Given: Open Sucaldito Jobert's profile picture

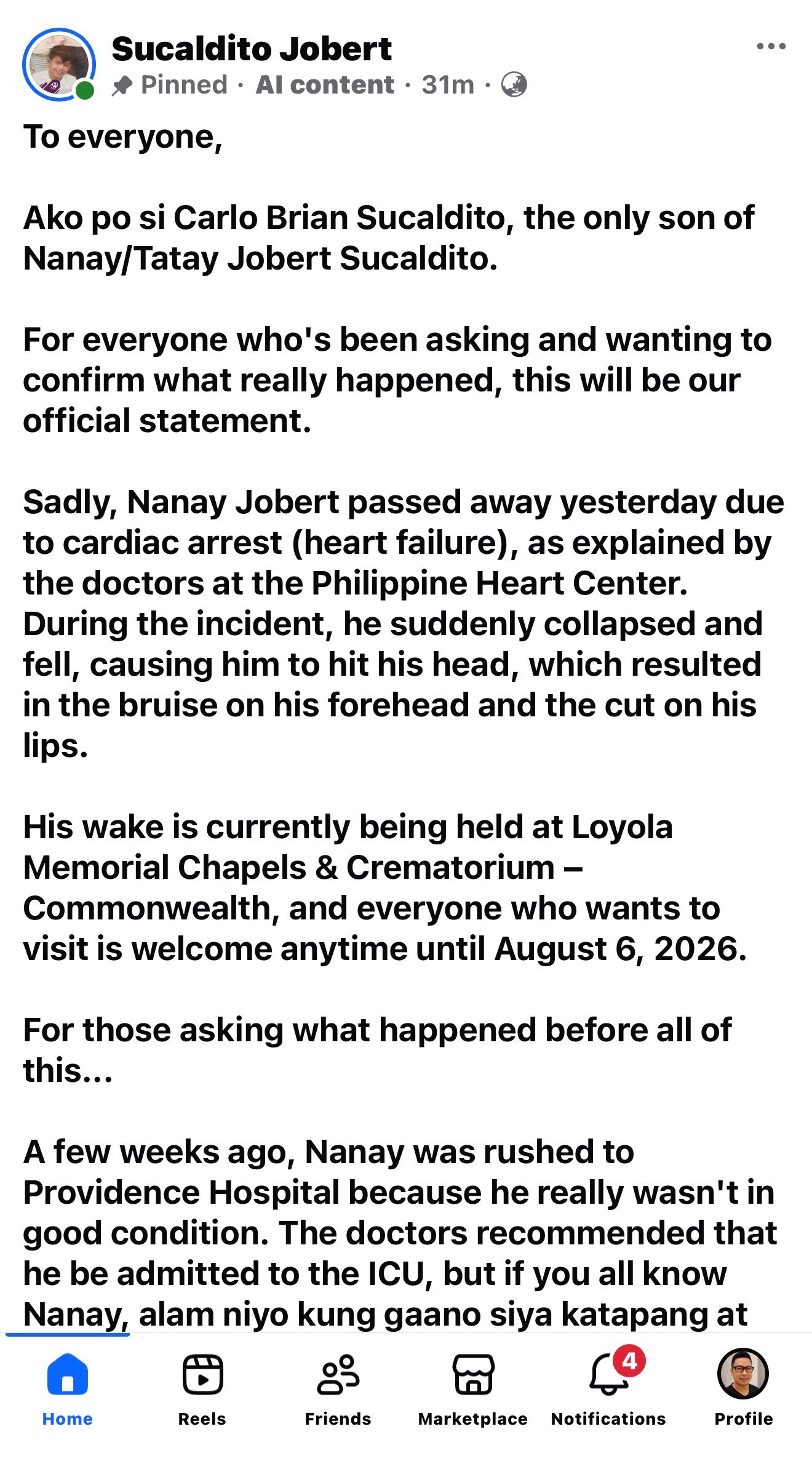Looking at the screenshot, I should [x=59, y=65].
